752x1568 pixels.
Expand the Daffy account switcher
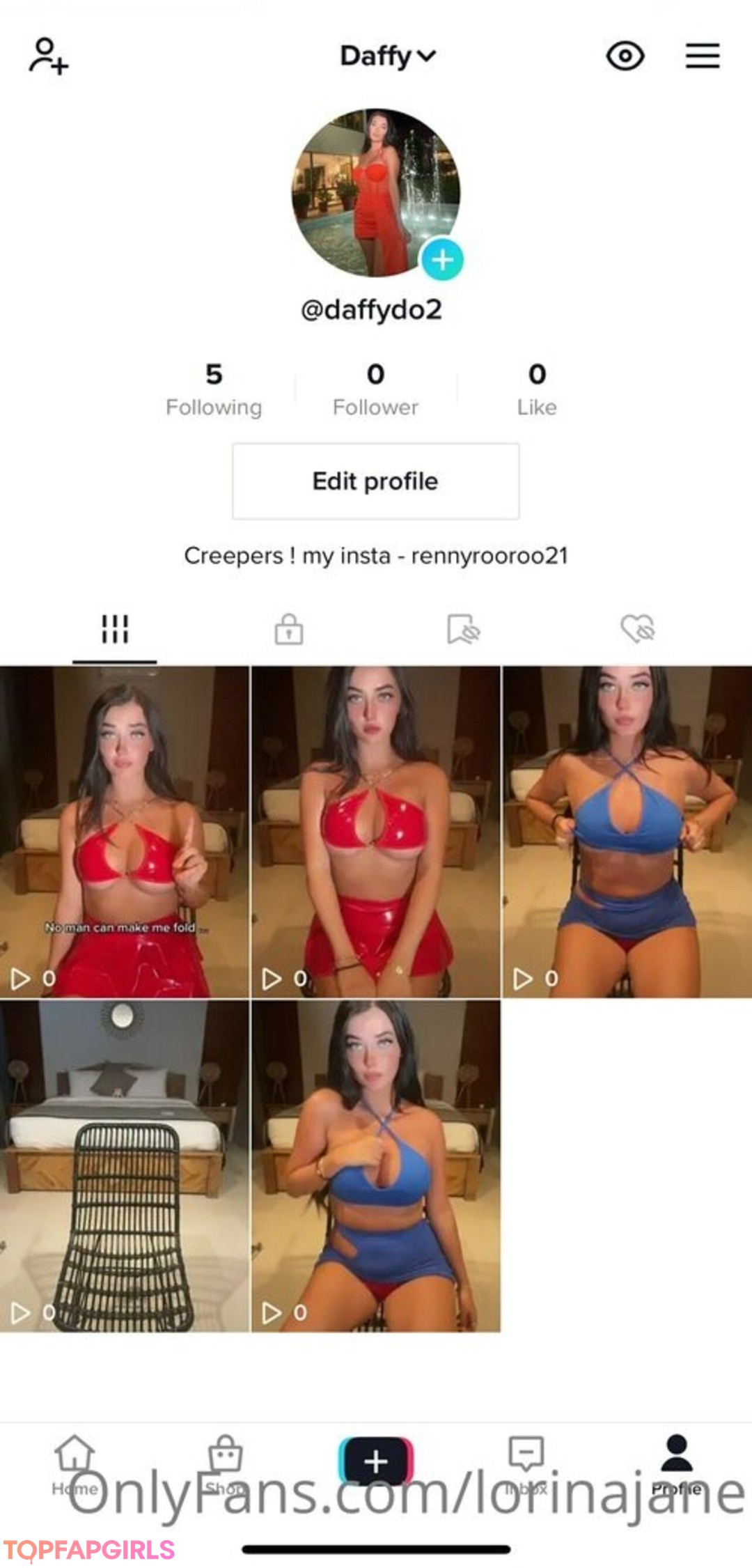click(387, 56)
